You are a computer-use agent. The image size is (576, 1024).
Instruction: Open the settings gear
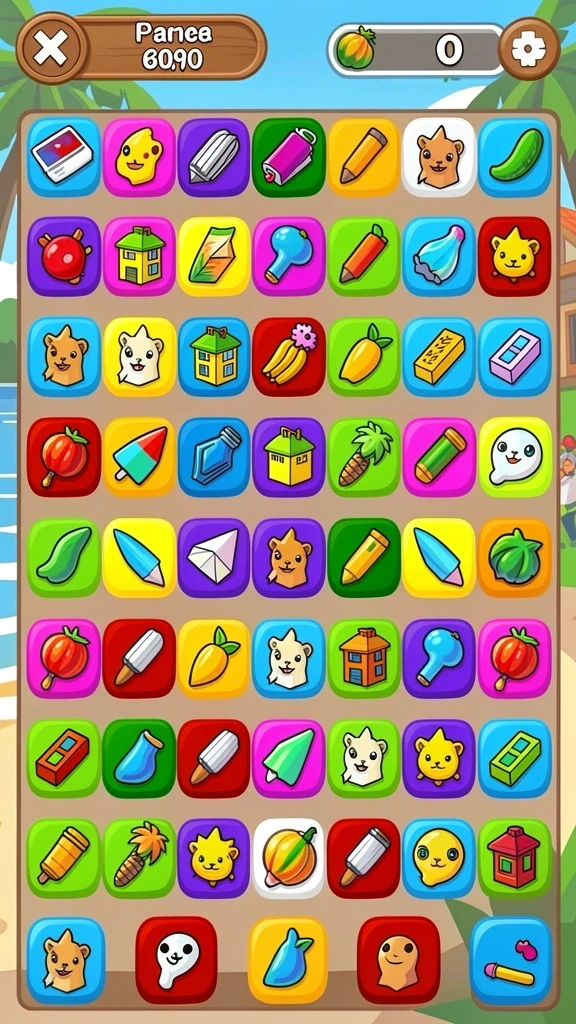pos(529,49)
